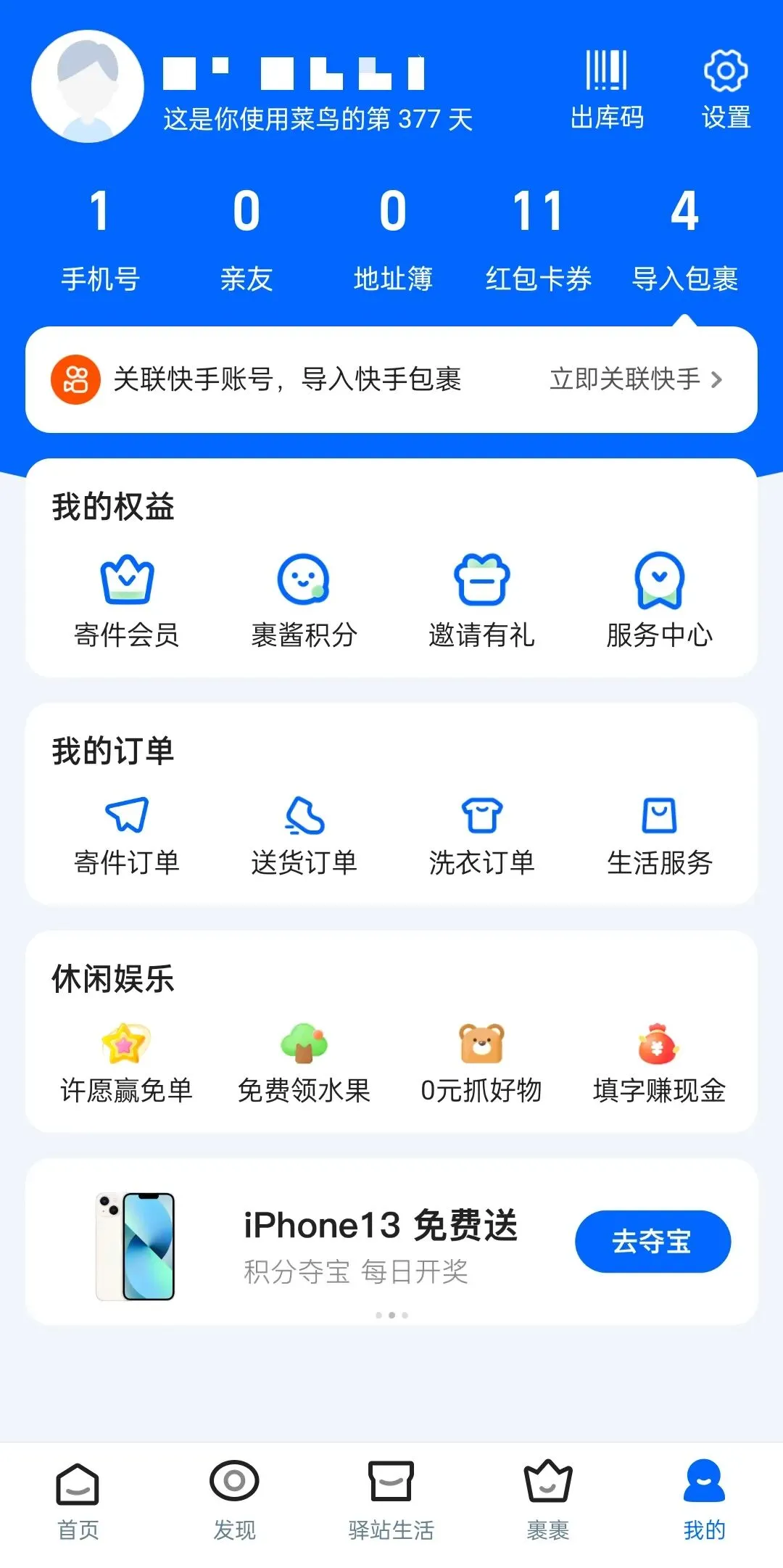The image size is (783, 1568).
Task: Open the 出库码 pickup code
Action: coord(607,89)
